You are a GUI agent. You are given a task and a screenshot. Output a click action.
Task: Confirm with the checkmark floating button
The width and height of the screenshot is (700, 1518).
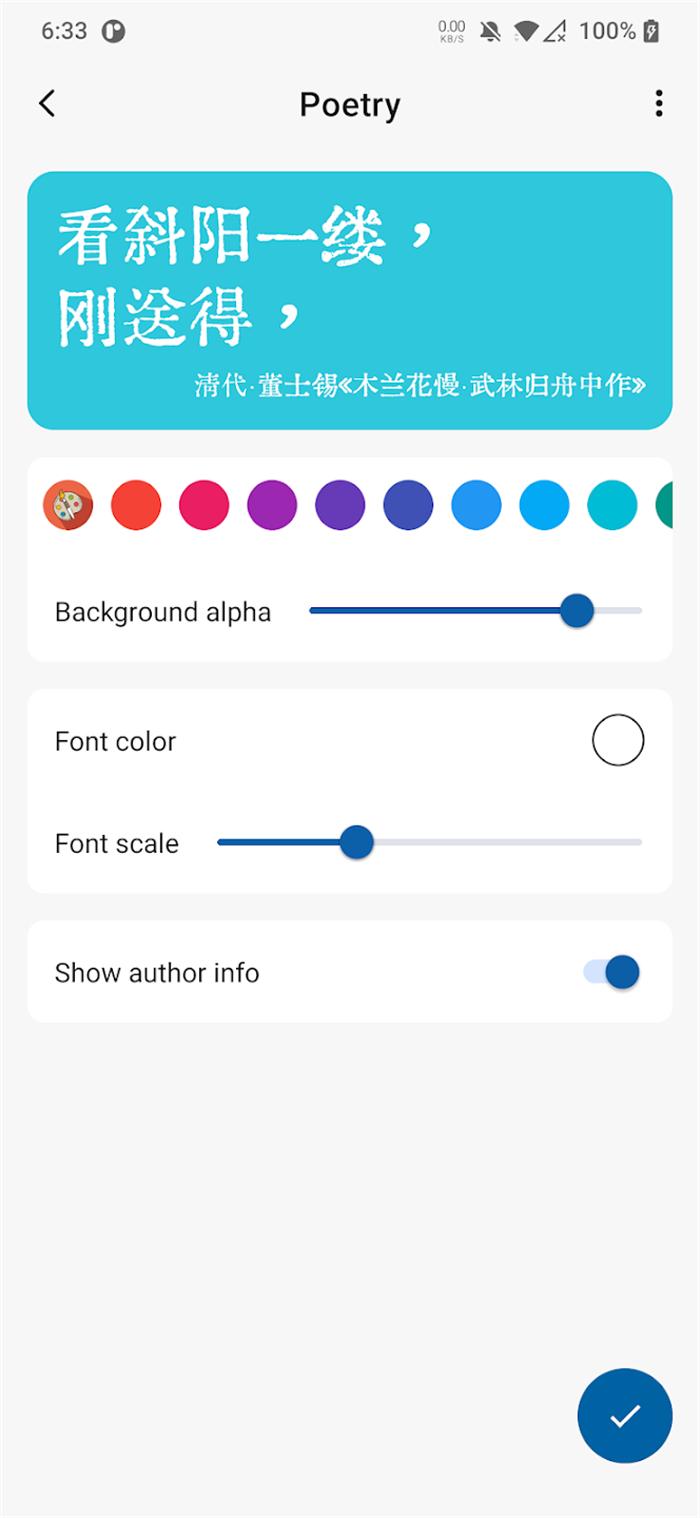tap(624, 1416)
